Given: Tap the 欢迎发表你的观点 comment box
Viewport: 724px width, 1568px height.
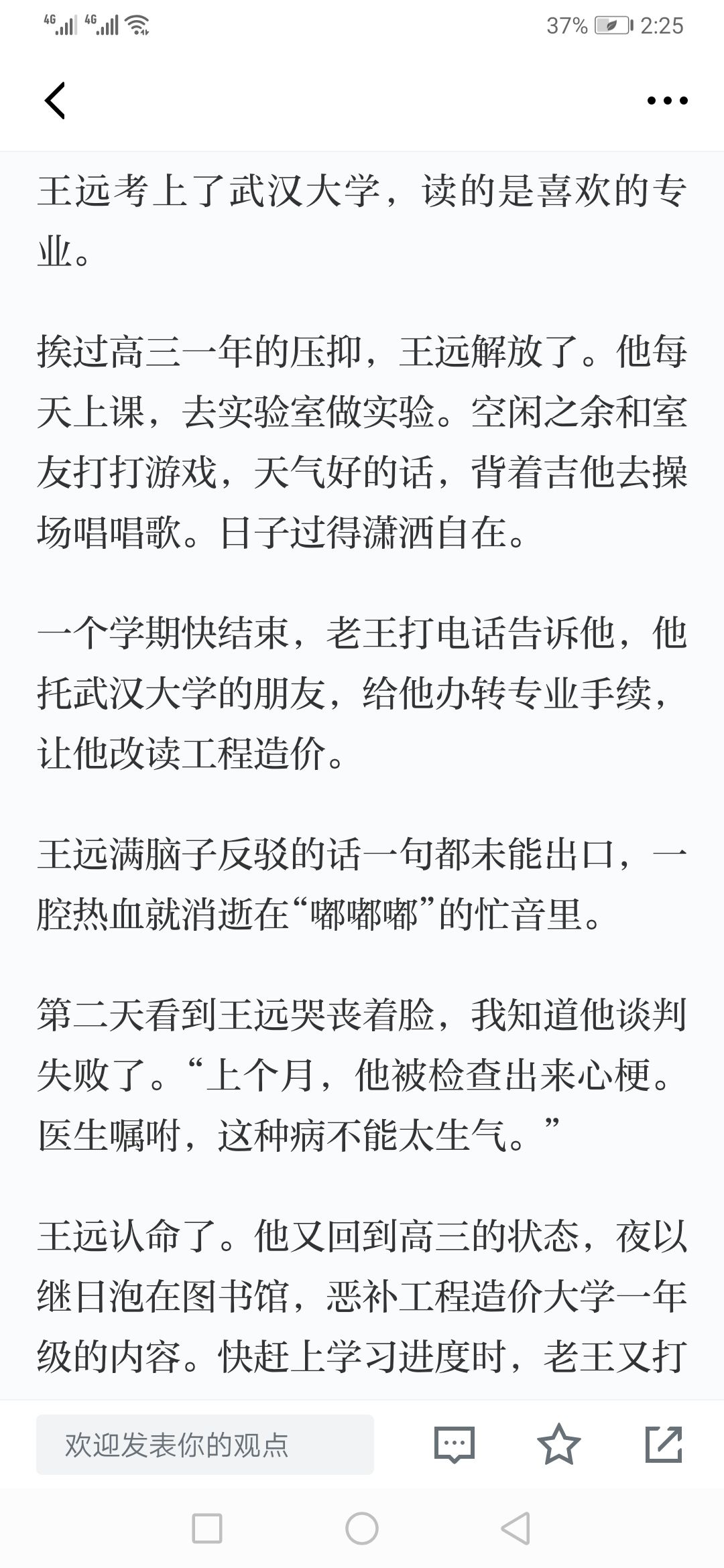Looking at the screenshot, I should (x=205, y=1445).
